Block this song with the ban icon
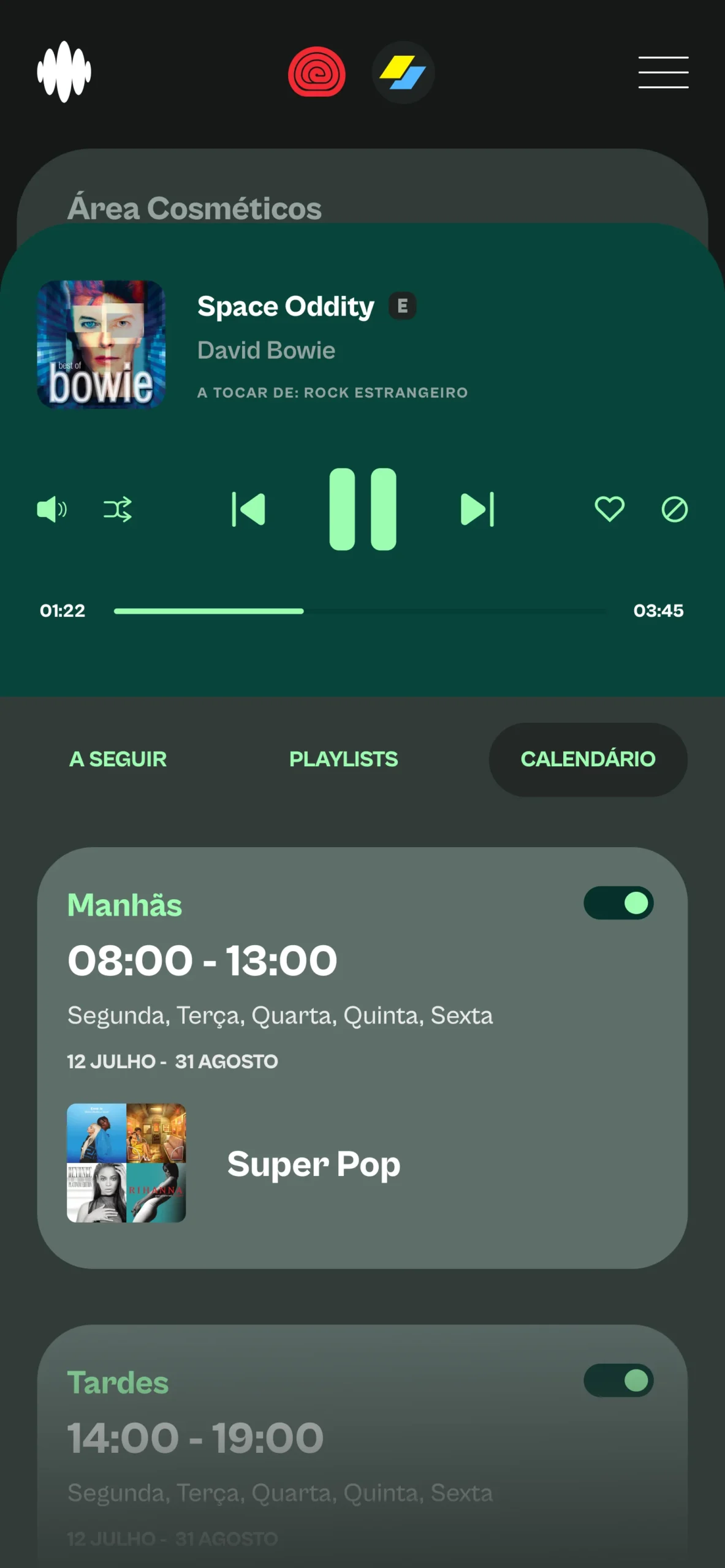Image resolution: width=725 pixels, height=1568 pixels. click(x=674, y=509)
